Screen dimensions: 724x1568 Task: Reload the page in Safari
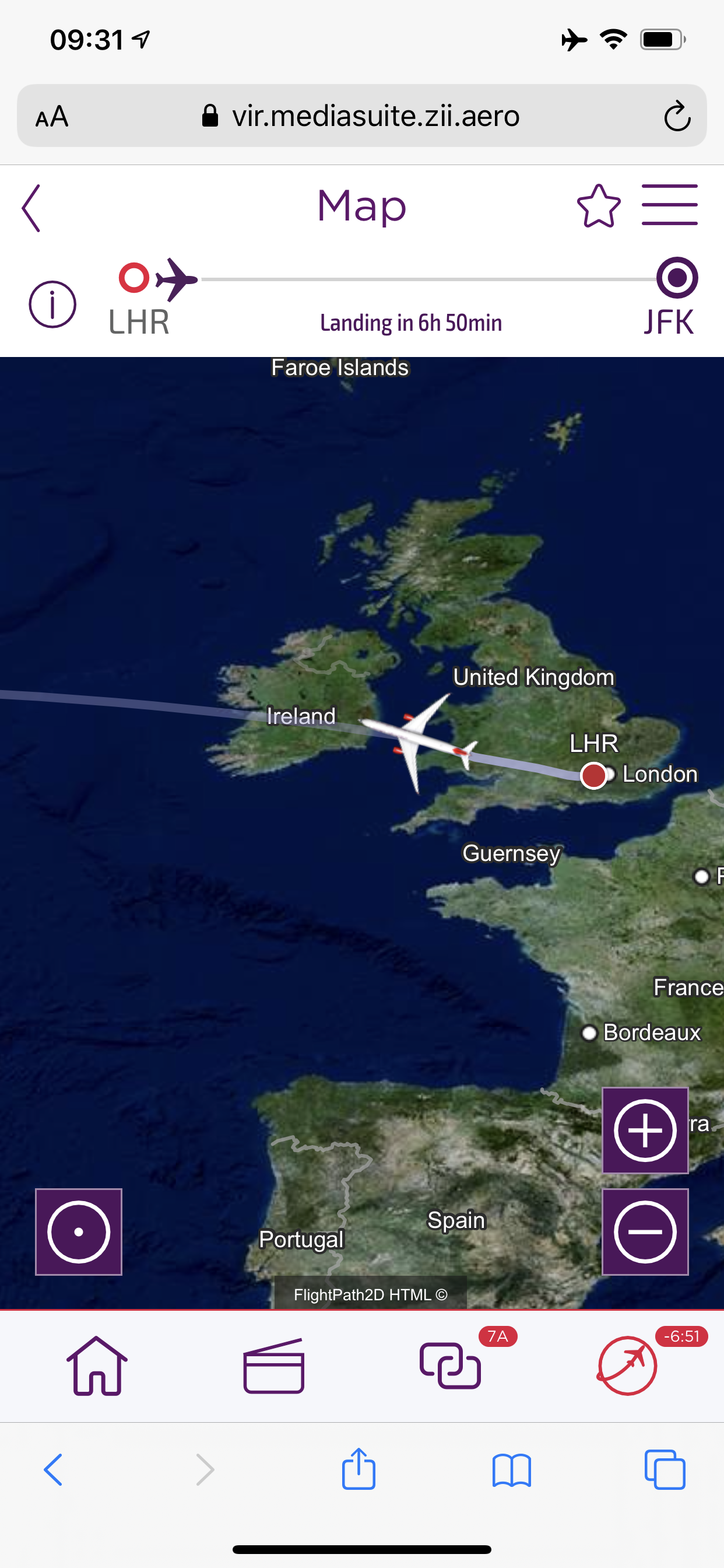[677, 116]
